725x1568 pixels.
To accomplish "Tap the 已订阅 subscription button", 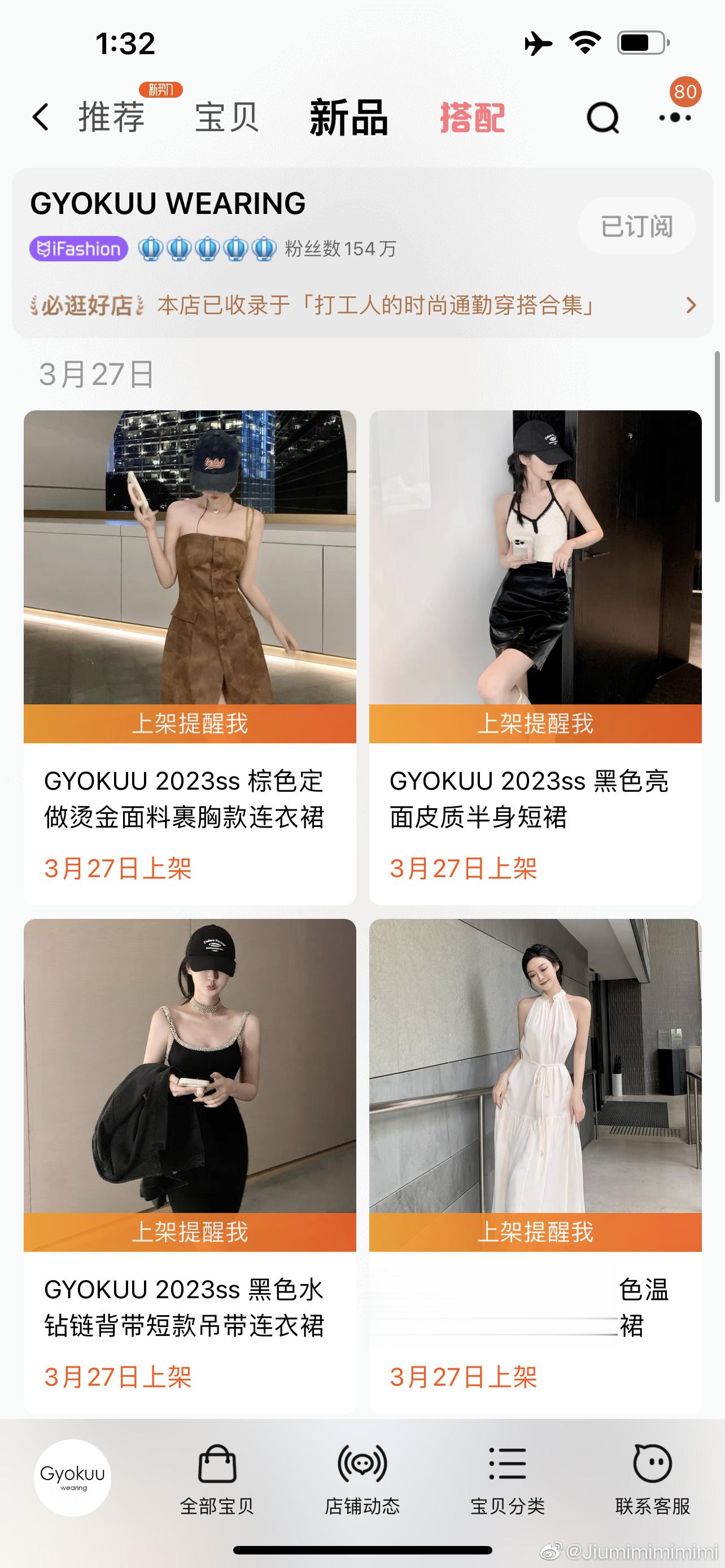I will pos(636,226).
